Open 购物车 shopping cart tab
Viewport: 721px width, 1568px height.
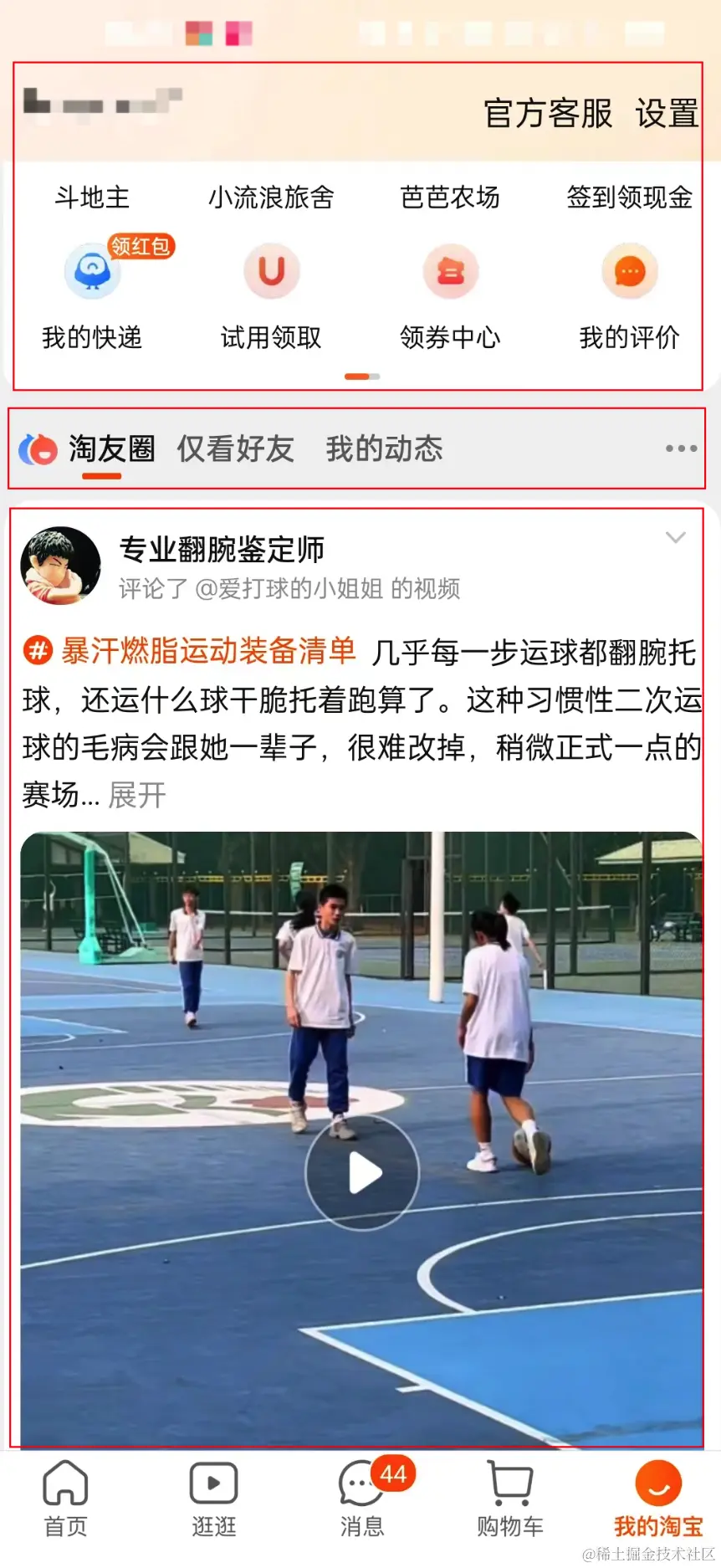509,1499
